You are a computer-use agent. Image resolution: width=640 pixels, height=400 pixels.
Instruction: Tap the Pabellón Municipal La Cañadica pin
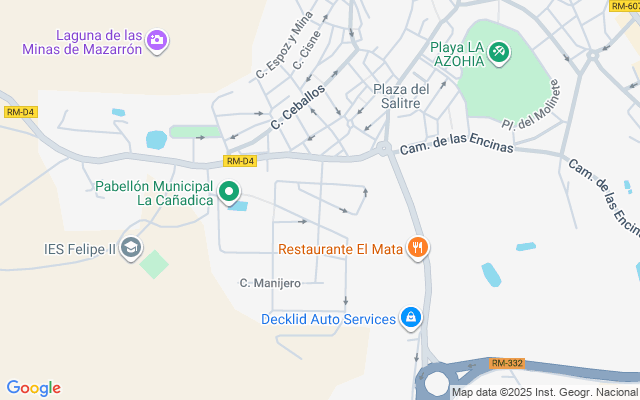228,191
